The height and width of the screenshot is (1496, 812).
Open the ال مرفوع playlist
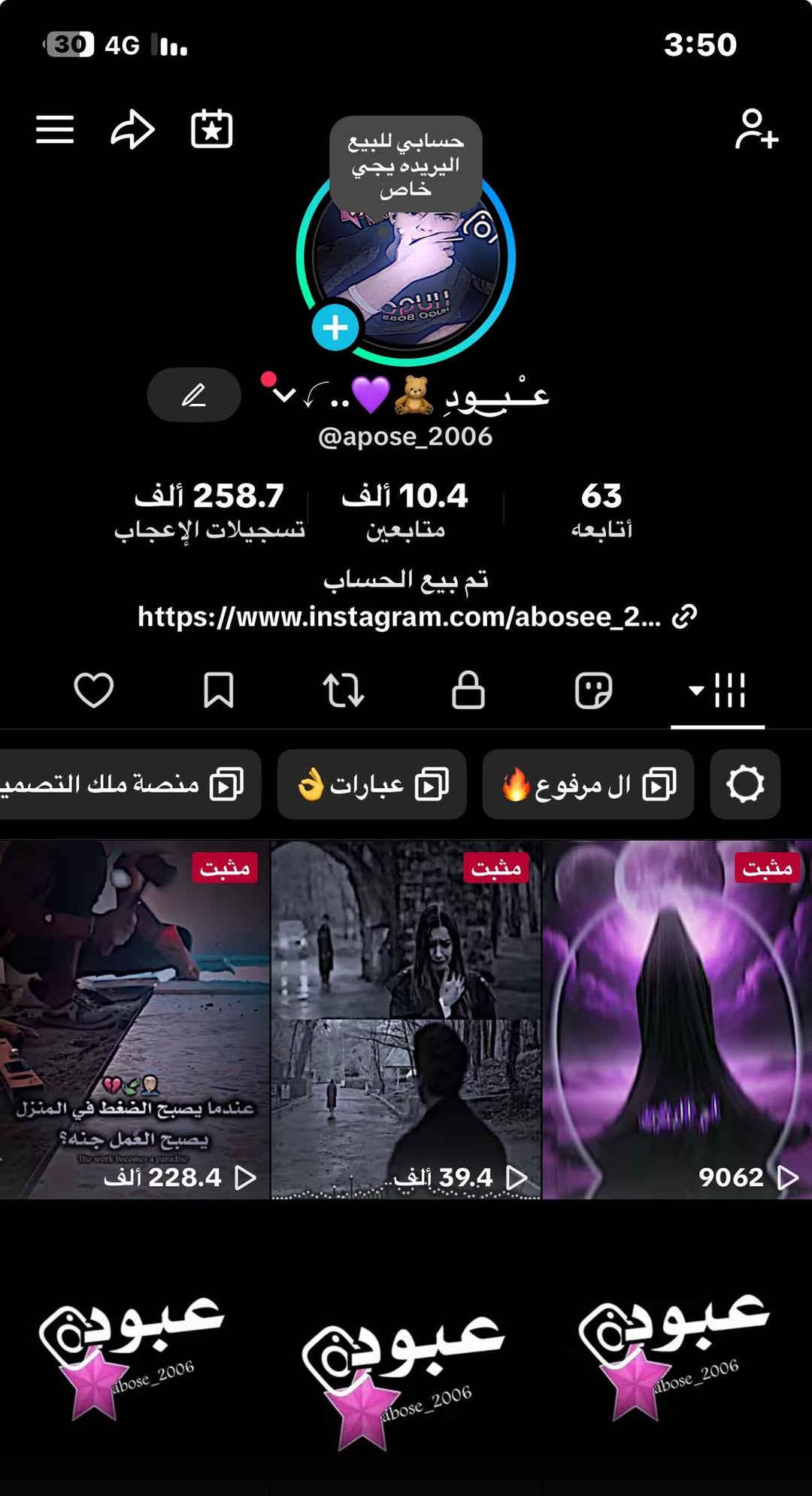[588, 784]
